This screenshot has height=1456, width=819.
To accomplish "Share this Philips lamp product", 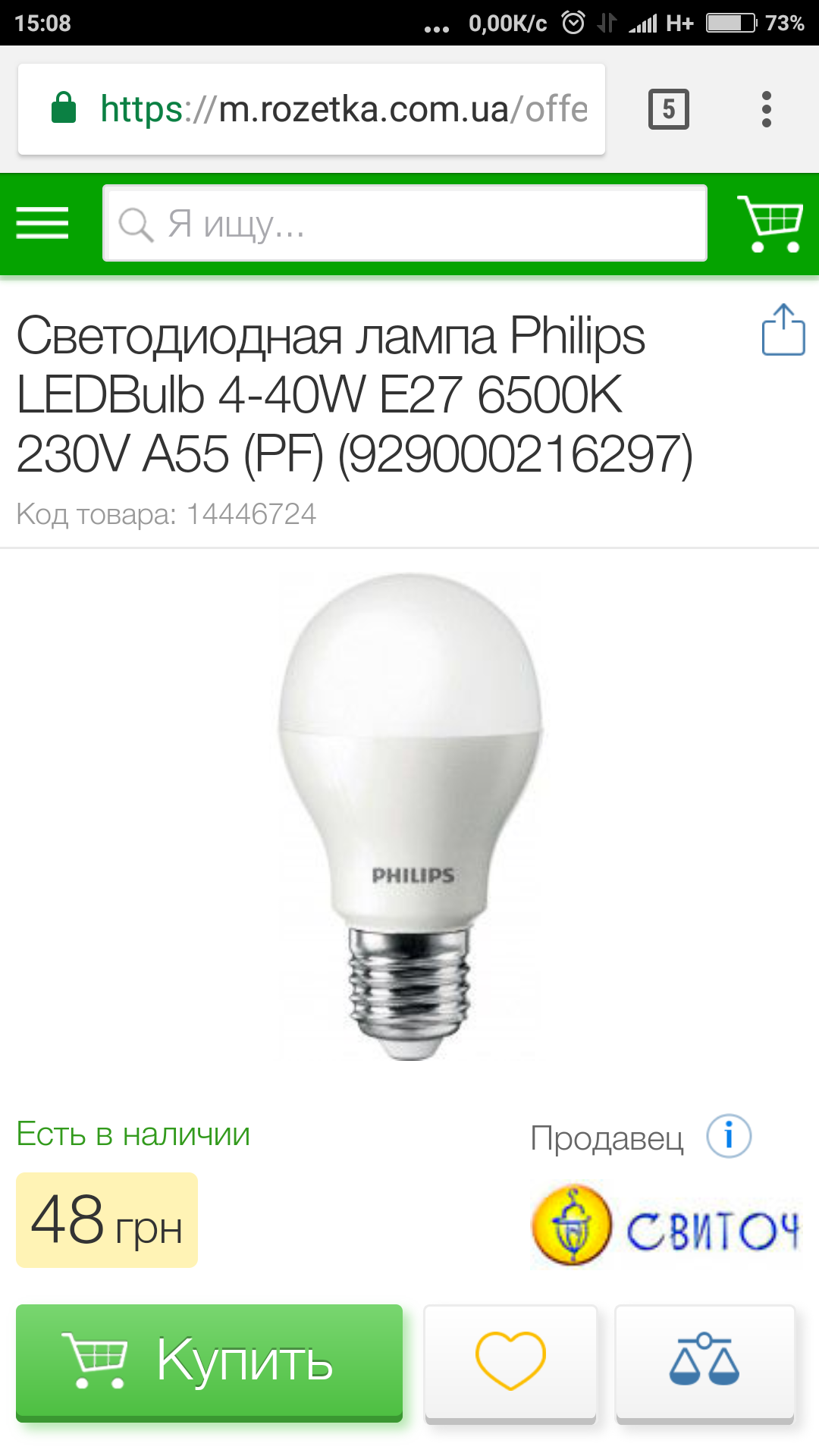I will click(783, 330).
